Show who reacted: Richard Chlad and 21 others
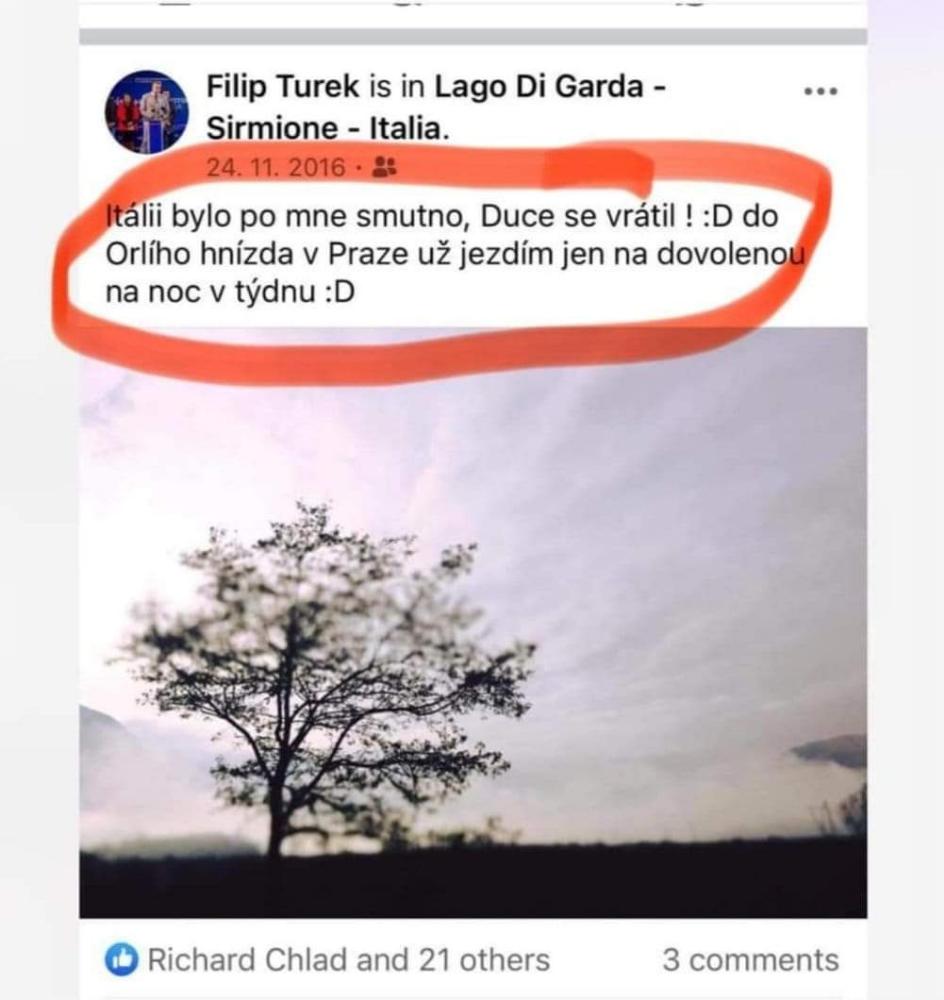Viewport: 944px width, 1000px height. click(348, 960)
